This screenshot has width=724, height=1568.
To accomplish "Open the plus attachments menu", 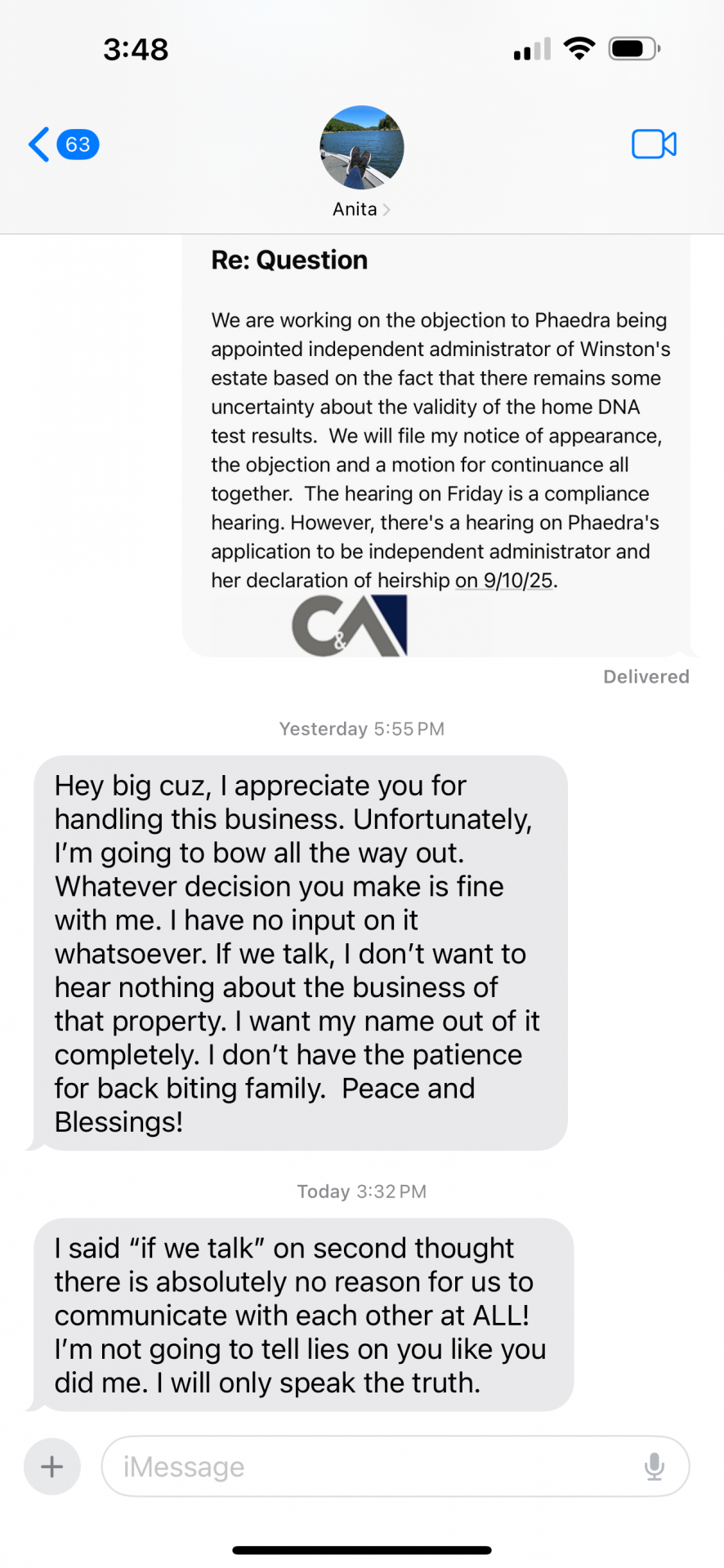I will [x=52, y=1466].
